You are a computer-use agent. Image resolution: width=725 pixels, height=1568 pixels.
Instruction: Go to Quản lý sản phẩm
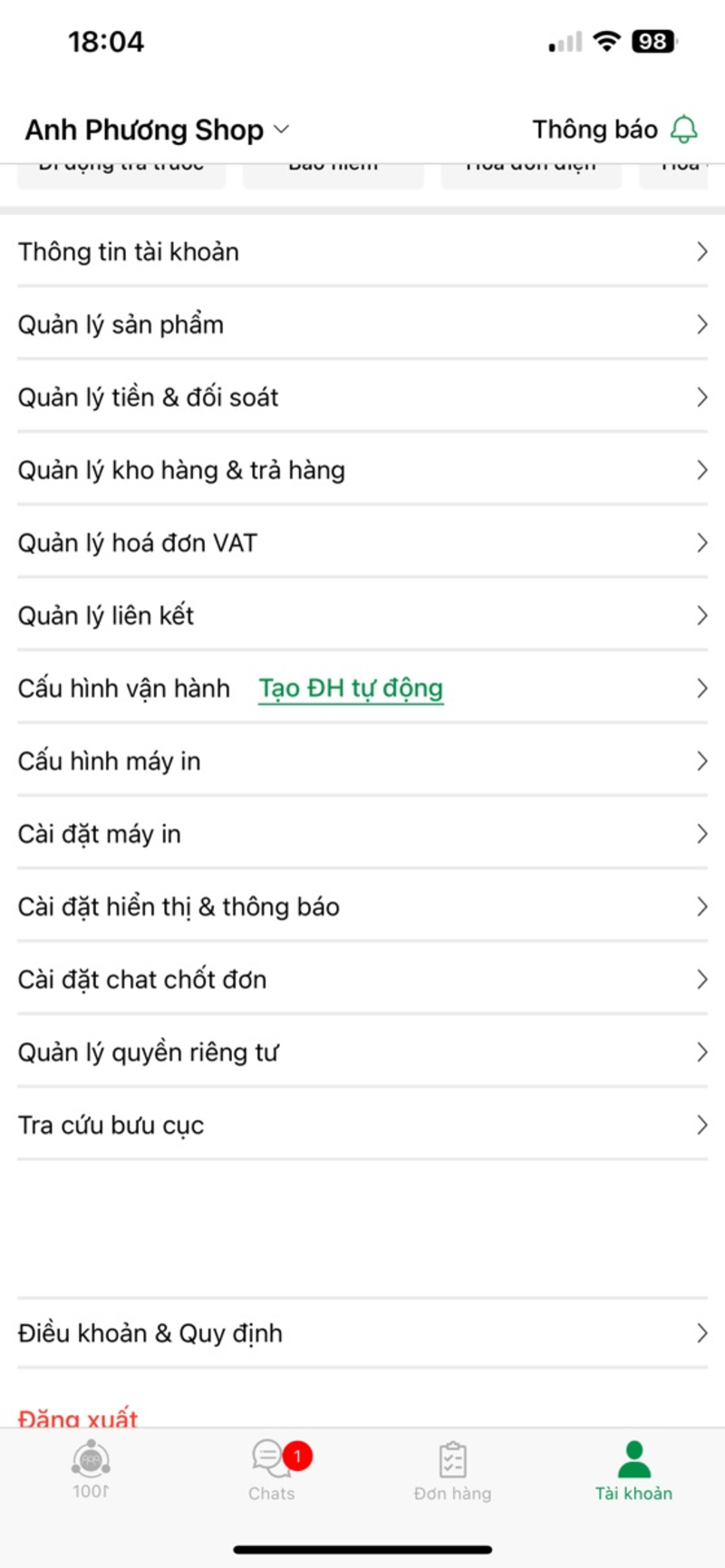(362, 324)
